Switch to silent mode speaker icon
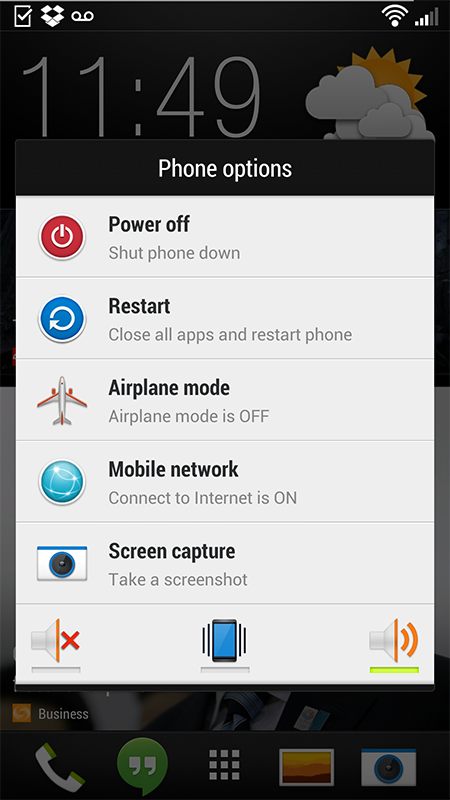 point(56,644)
